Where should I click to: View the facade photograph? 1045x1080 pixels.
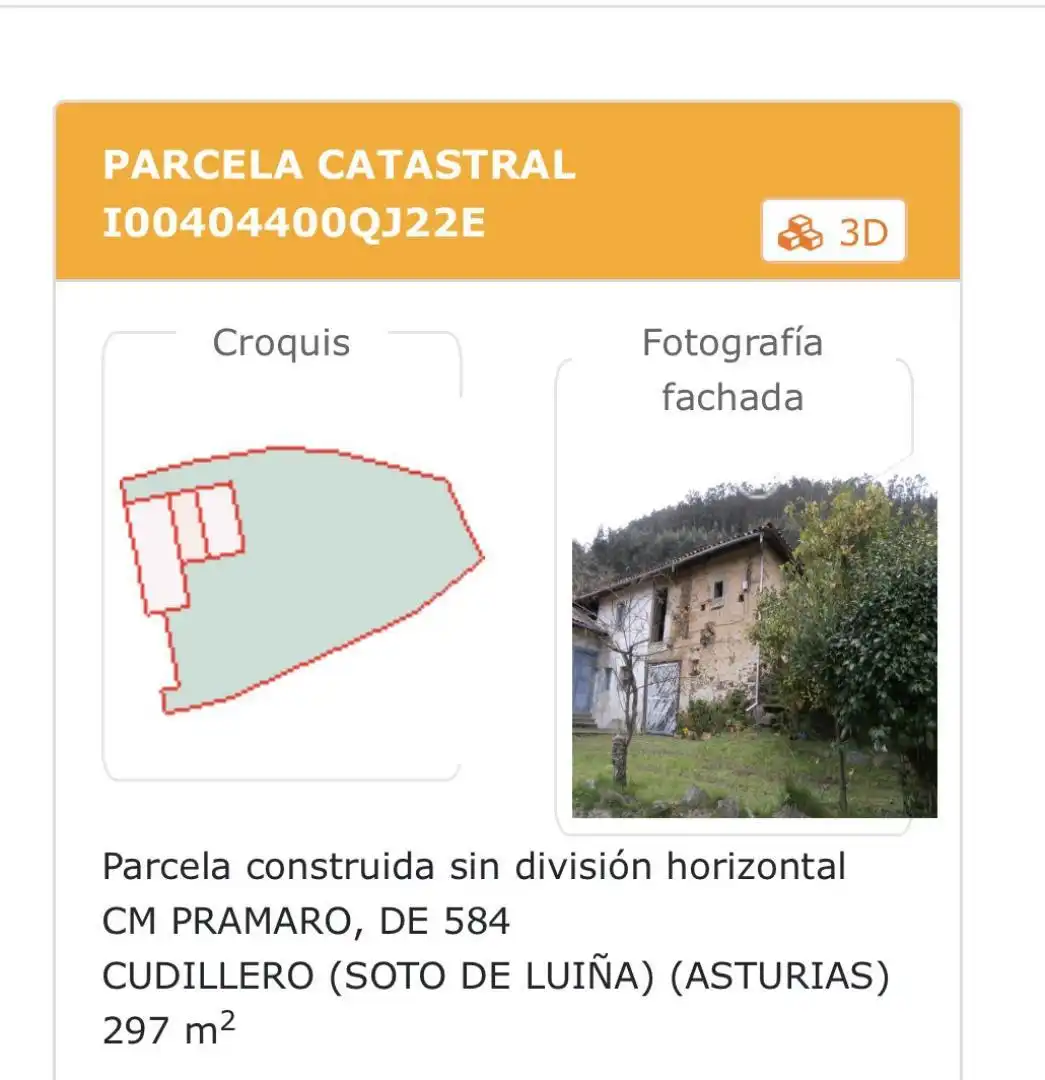pos(754,646)
